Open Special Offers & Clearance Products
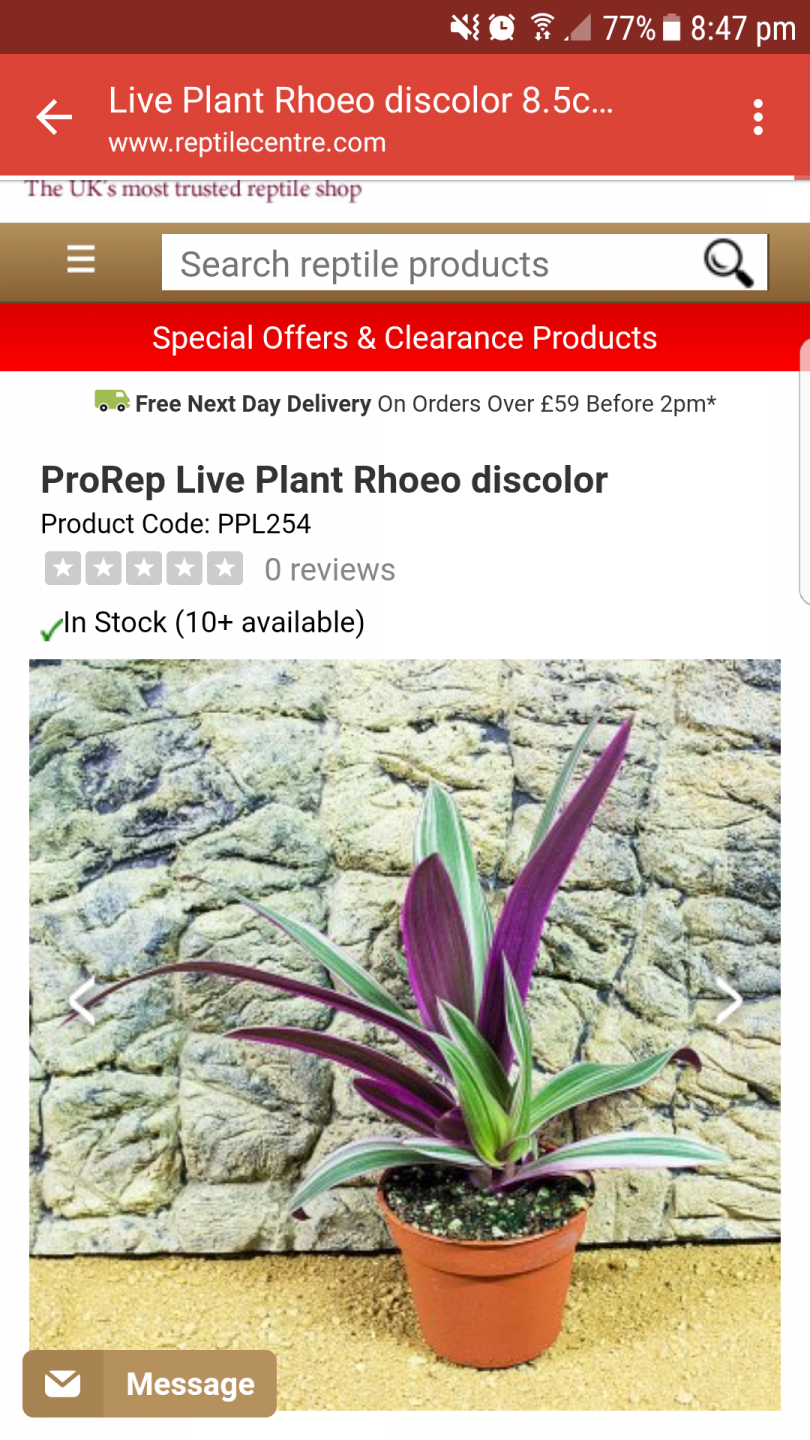The image size is (810, 1440). coord(405,338)
